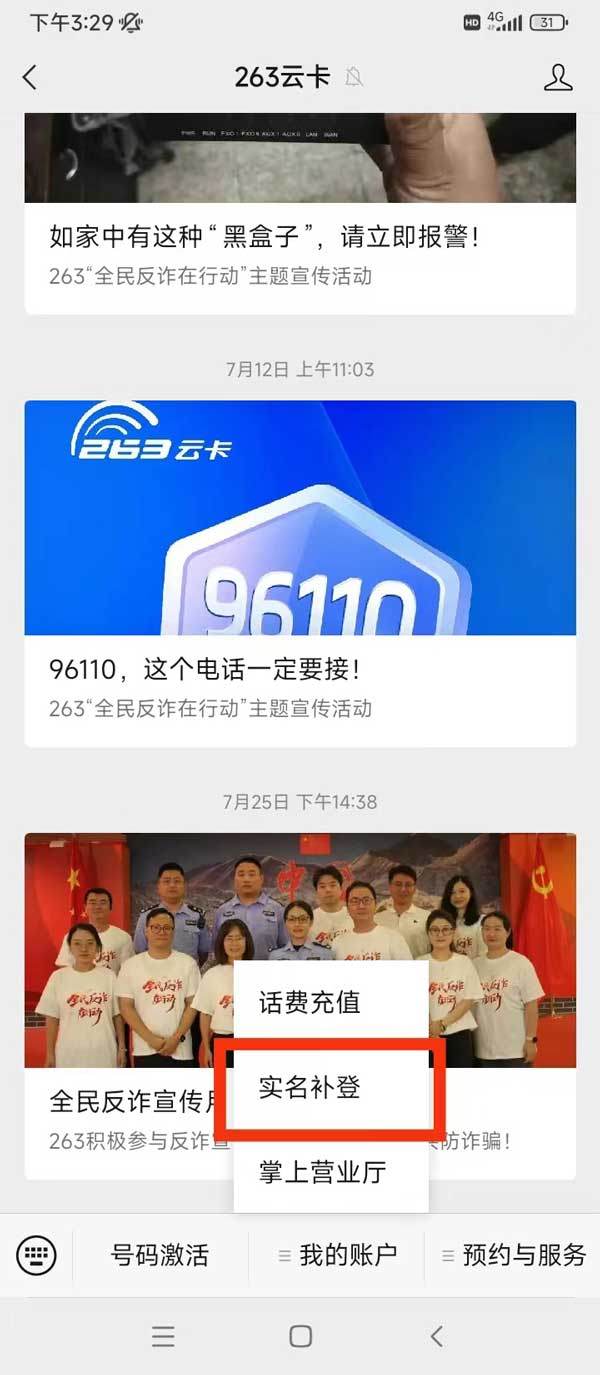This screenshot has width=600, height=1375.
Task: Expand the 预约与服务 menu
Action: coord(513,1254)
